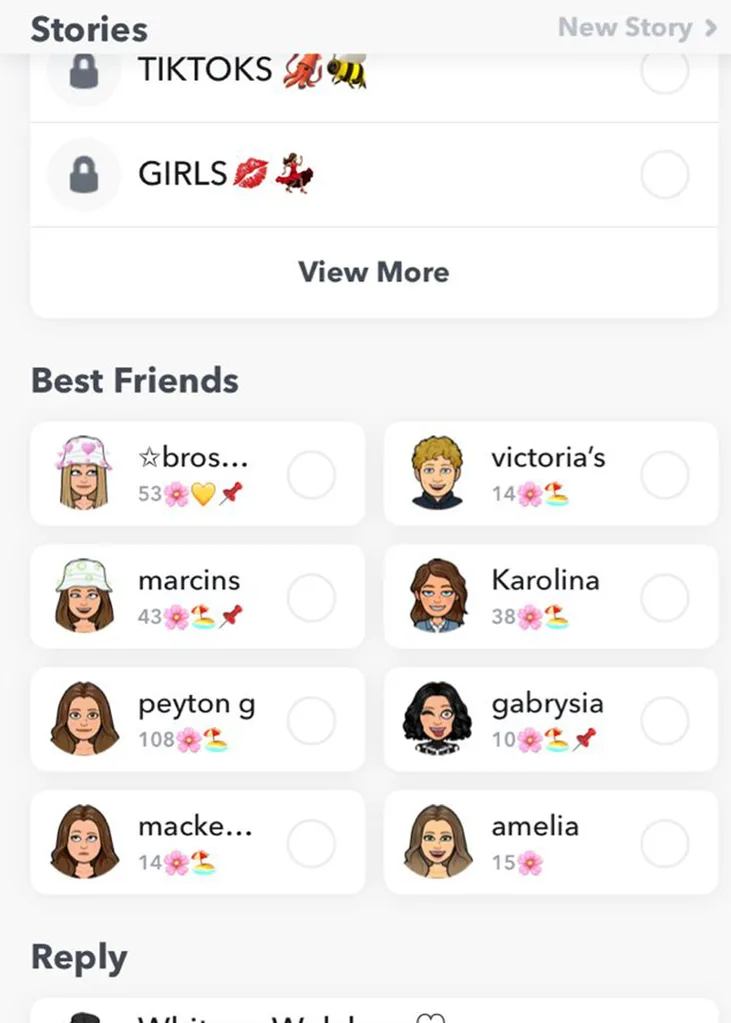Choose victoria's as a recipient

click(664, 475)
